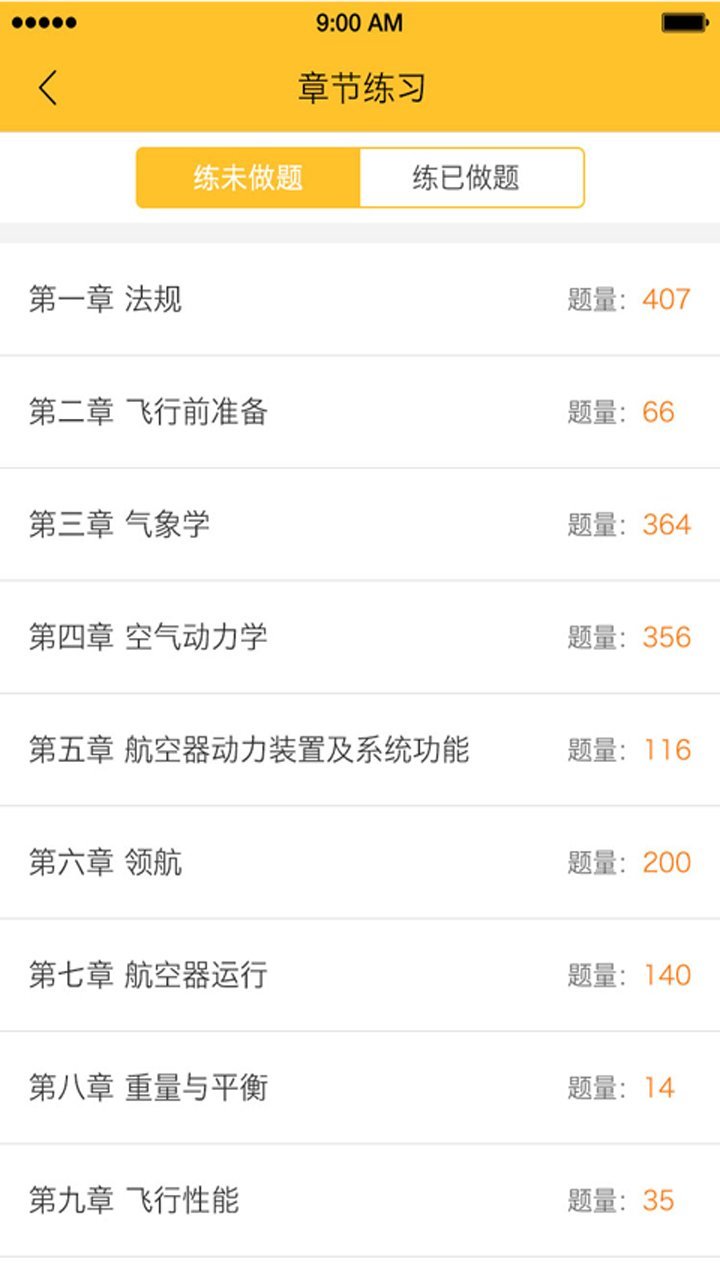Tap the 题量 label beside 气象学
The image size is (720, 1280).
tap(594, 523)
